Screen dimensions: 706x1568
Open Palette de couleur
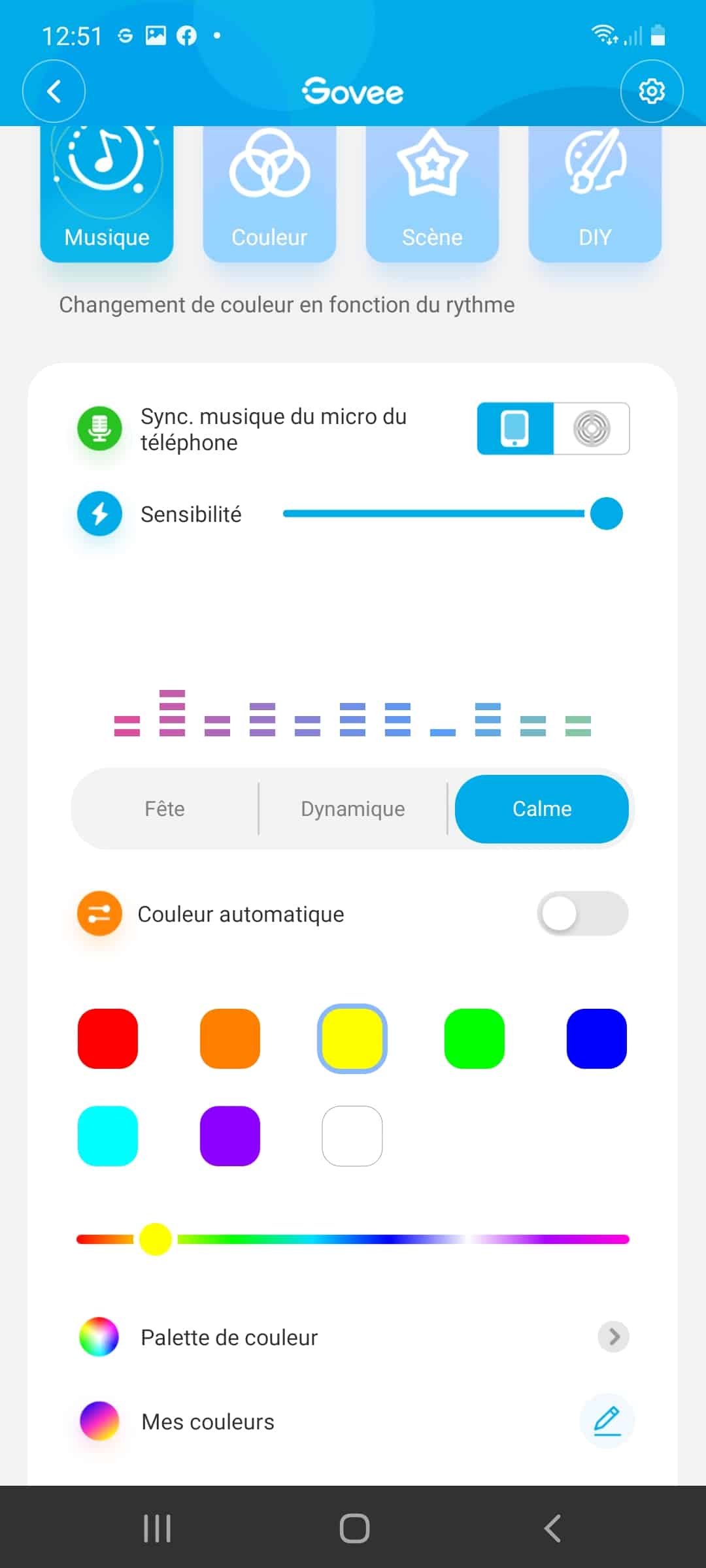click(x=353, y=1337)
